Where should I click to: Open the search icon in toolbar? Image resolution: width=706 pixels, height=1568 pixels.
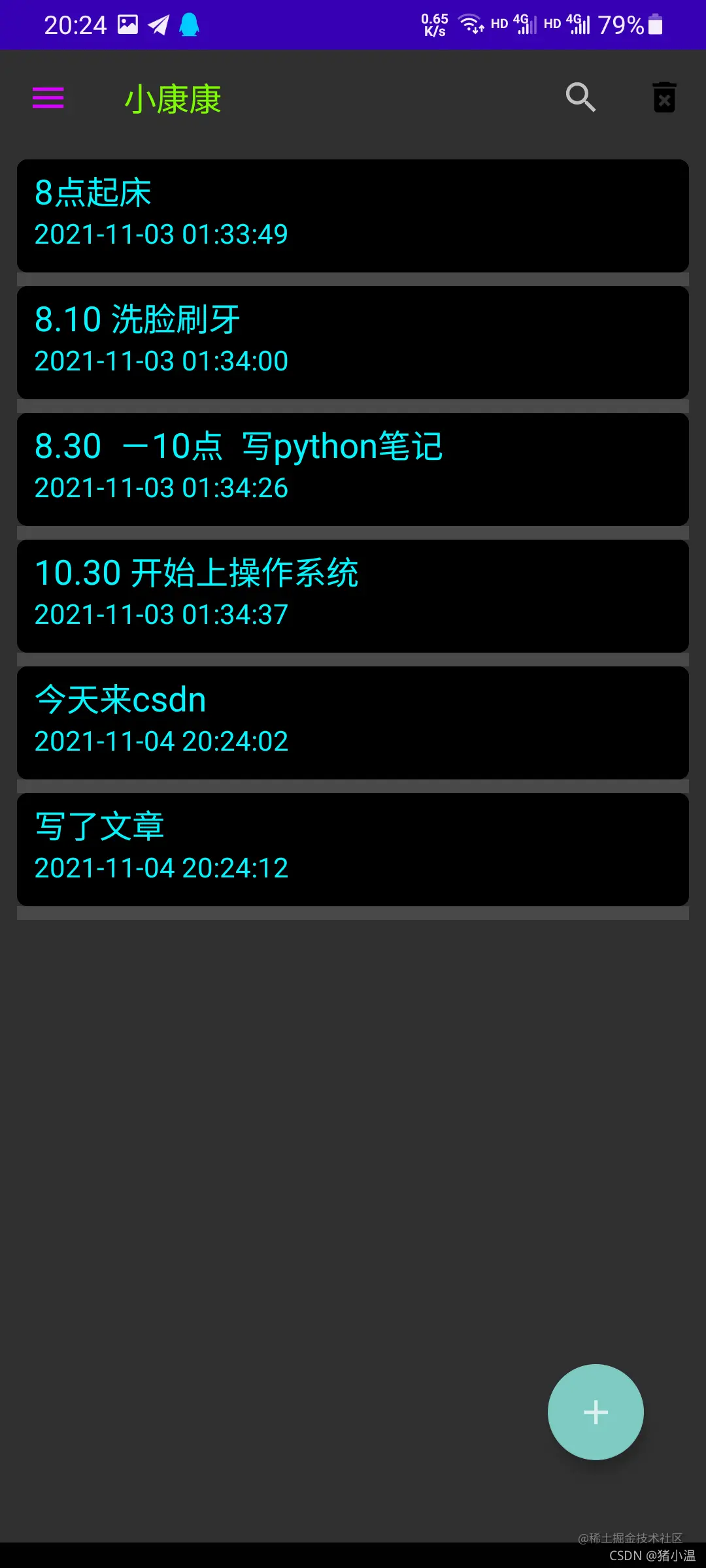click(580, 98)
